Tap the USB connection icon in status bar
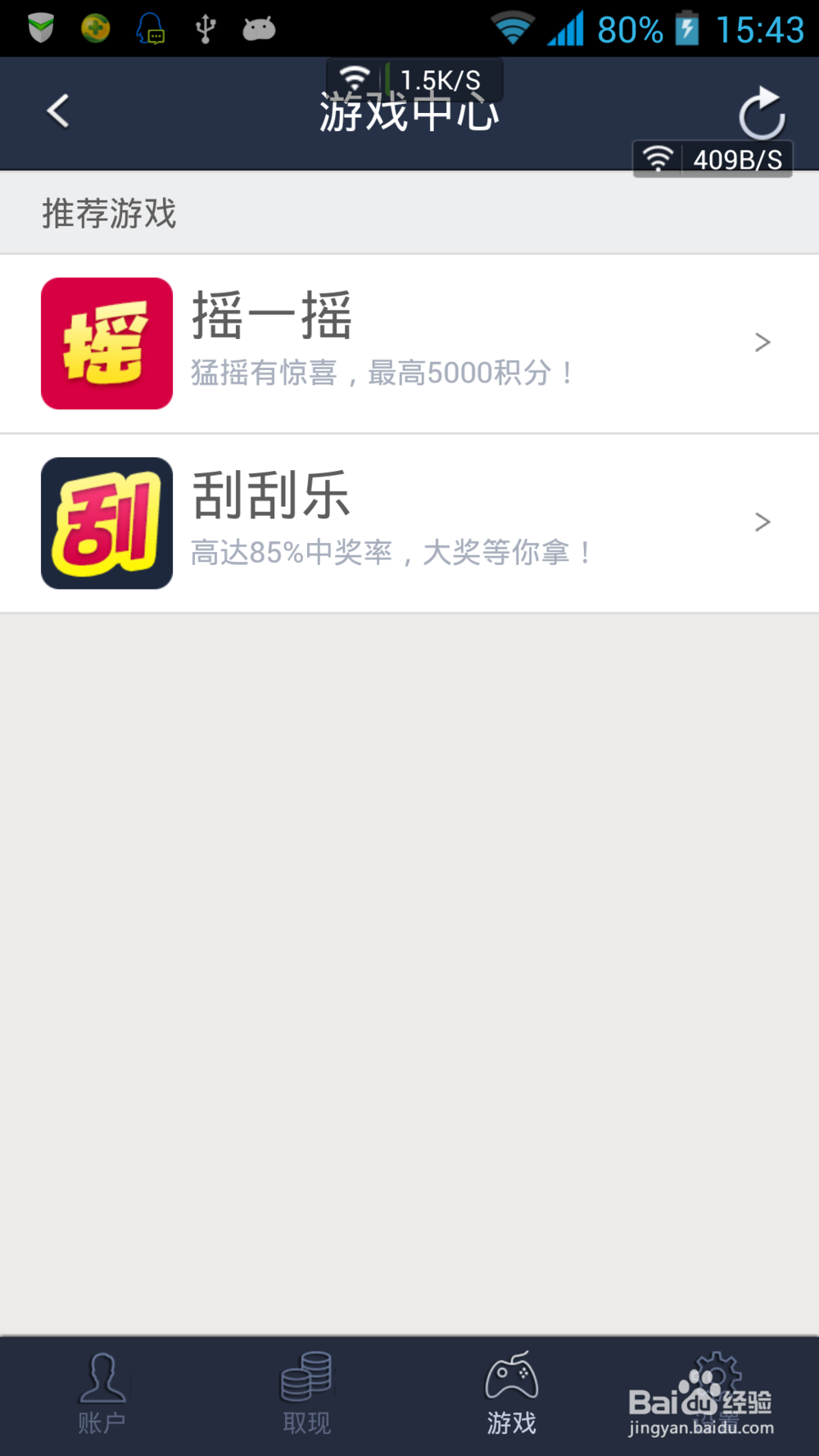 [x=205, y=27]
